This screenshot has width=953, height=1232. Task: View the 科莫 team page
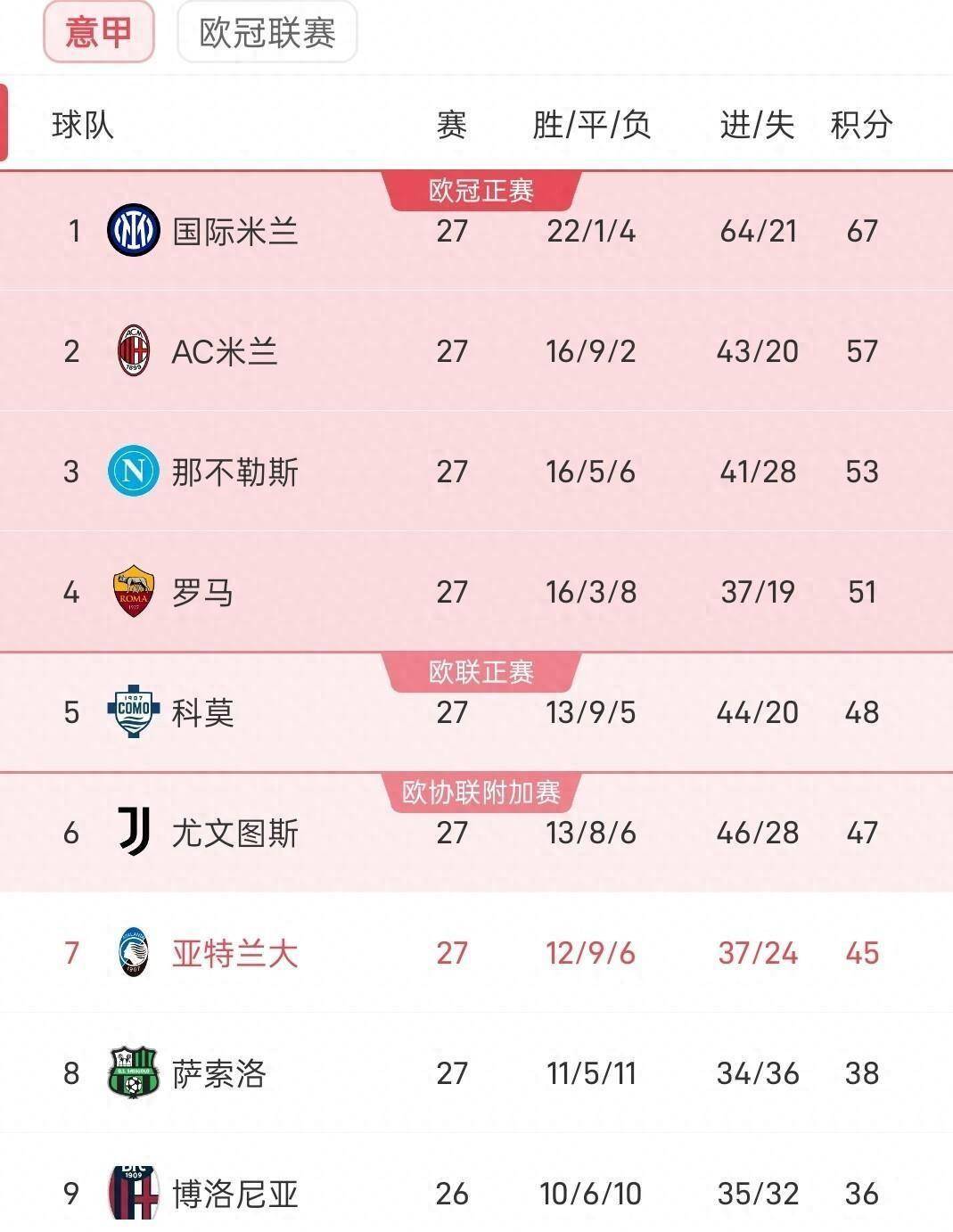[203, 712]
